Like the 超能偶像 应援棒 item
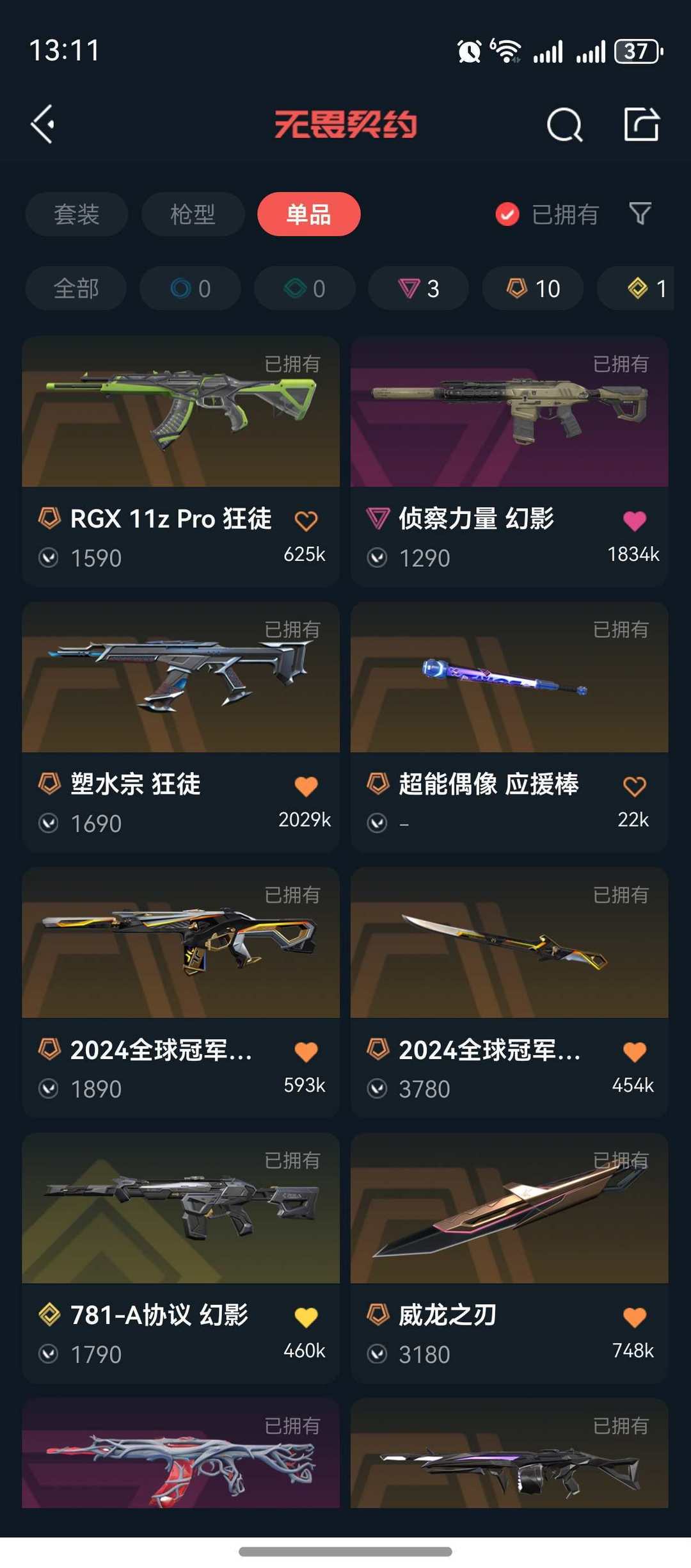The width and height of the screenshot is (691, 1568). (635, 786)
